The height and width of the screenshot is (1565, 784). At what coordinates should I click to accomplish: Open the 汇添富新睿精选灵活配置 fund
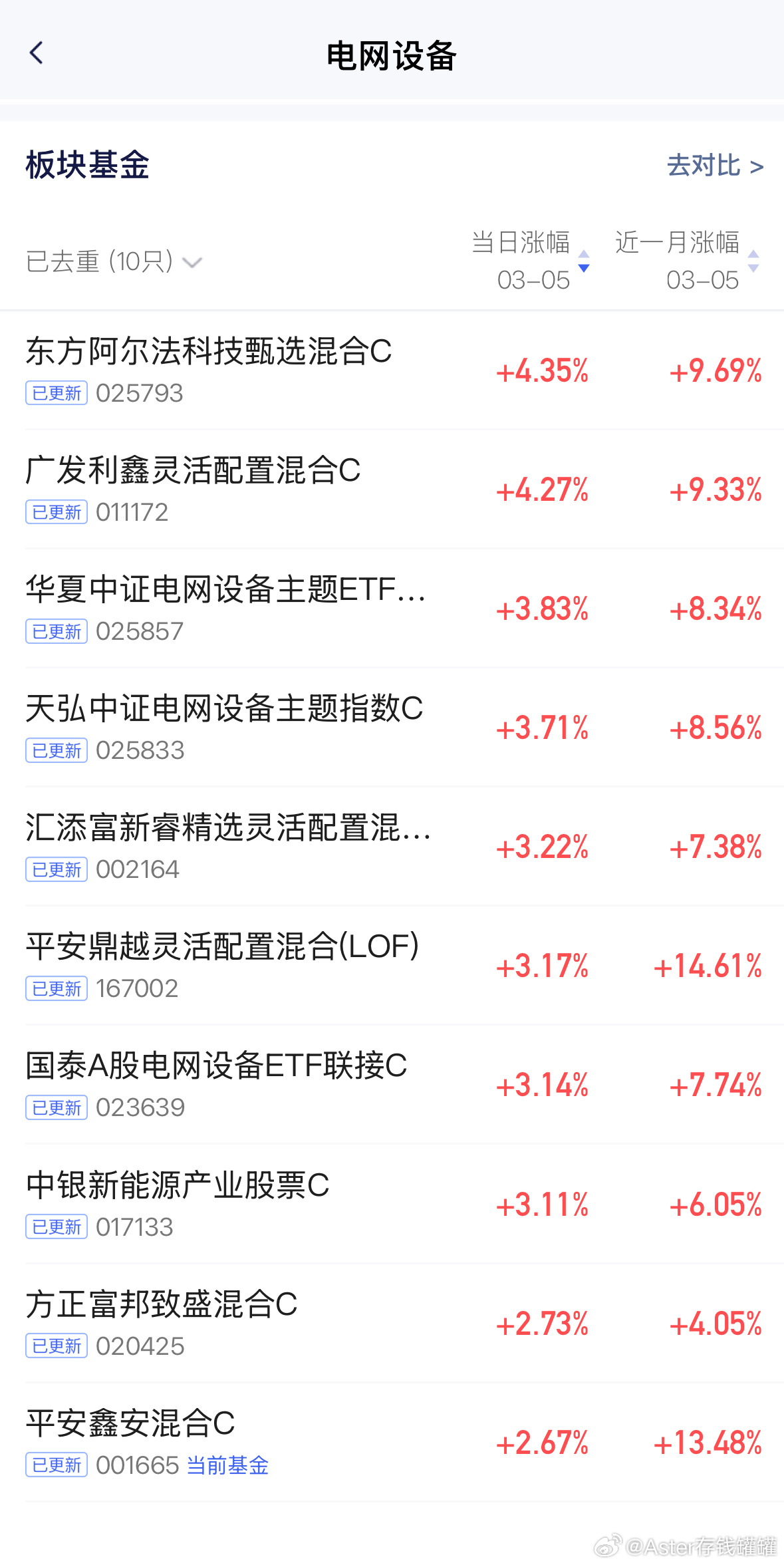coord(227,827)
